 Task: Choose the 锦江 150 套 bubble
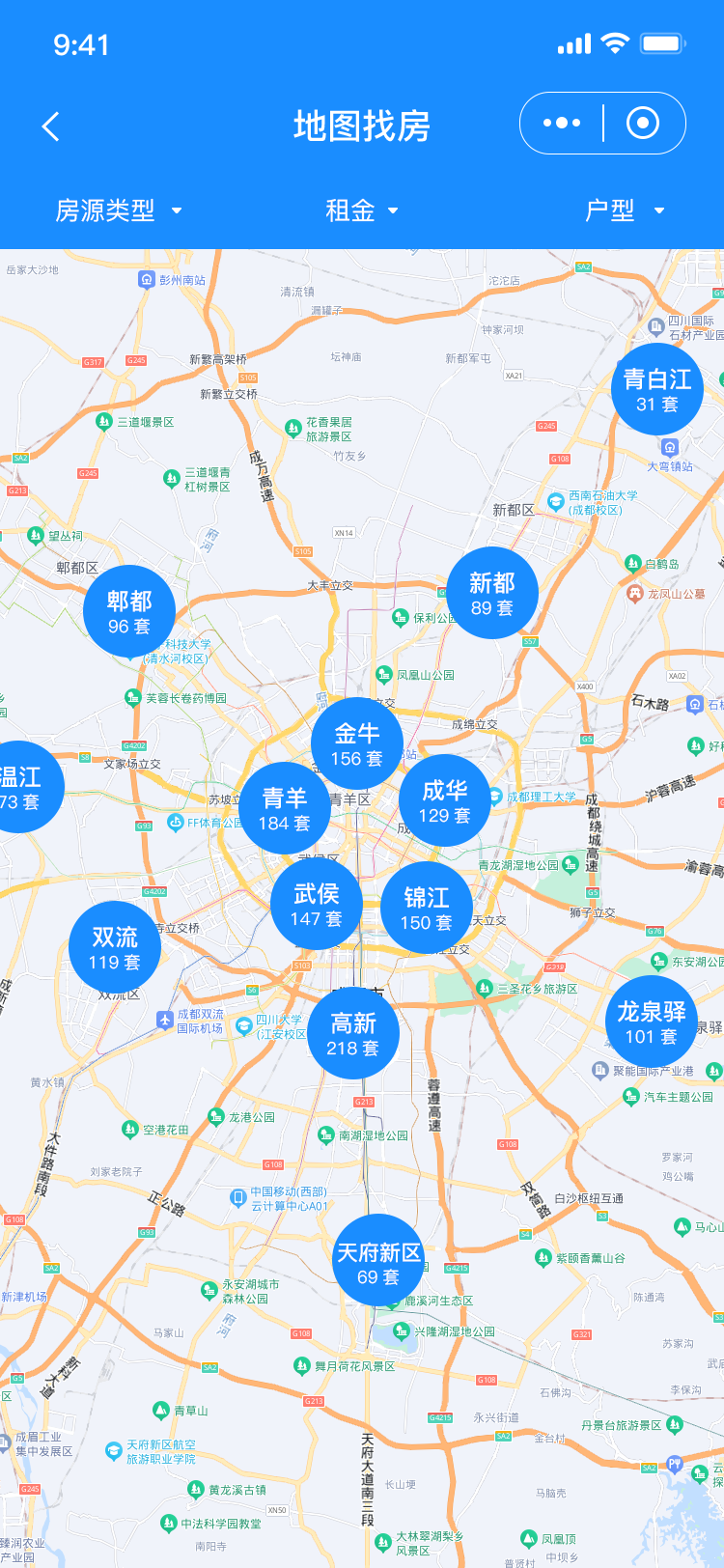pos(427,909)
